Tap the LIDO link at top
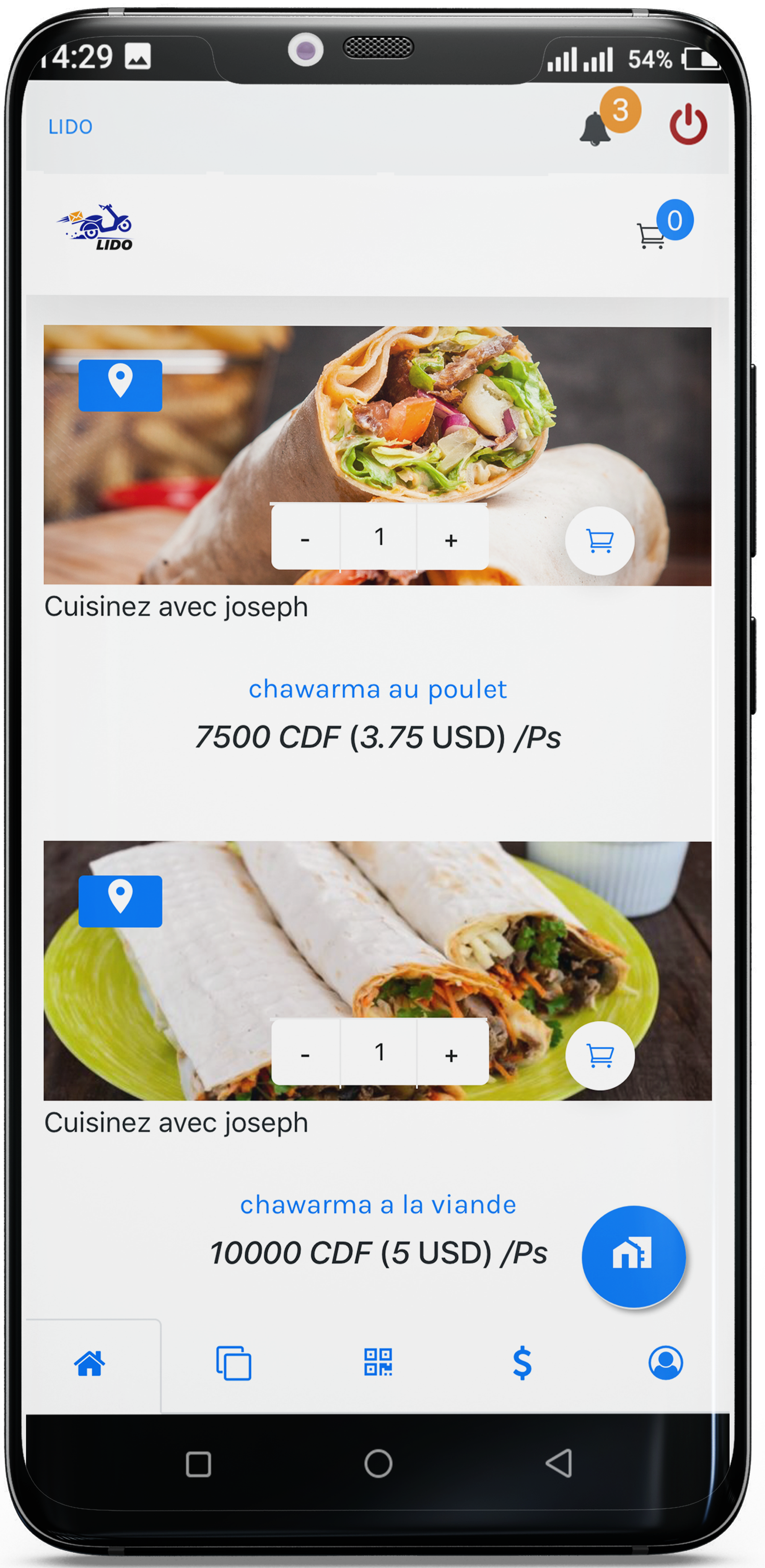This screenshot has width=765, height=1568. tap(71, 127)
